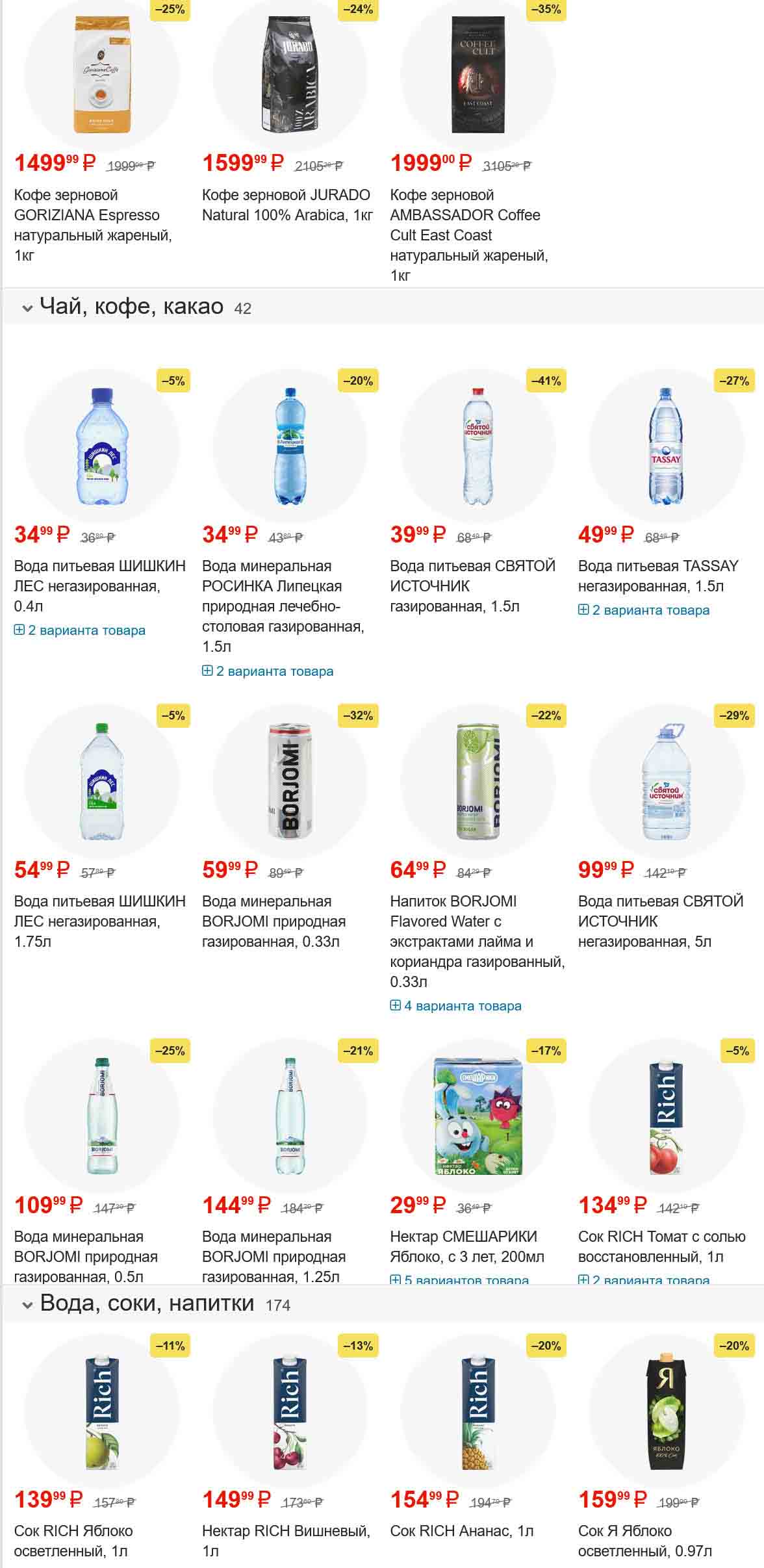Screen dimensions: 764x1568
Task: Show 2 variants of ШИШКИН ЛЕС 0.4л
Action: tap(80, 630)
